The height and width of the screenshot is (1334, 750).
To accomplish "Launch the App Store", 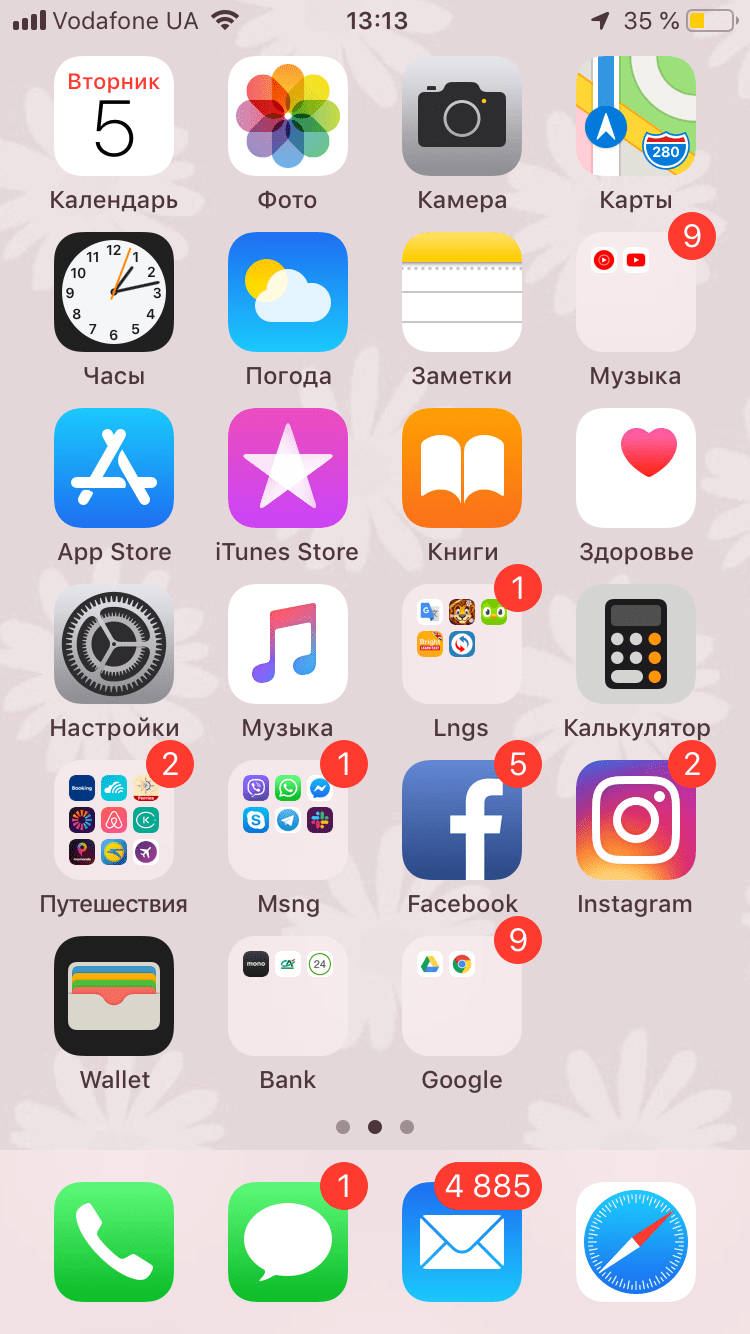I will pos(114,468).
